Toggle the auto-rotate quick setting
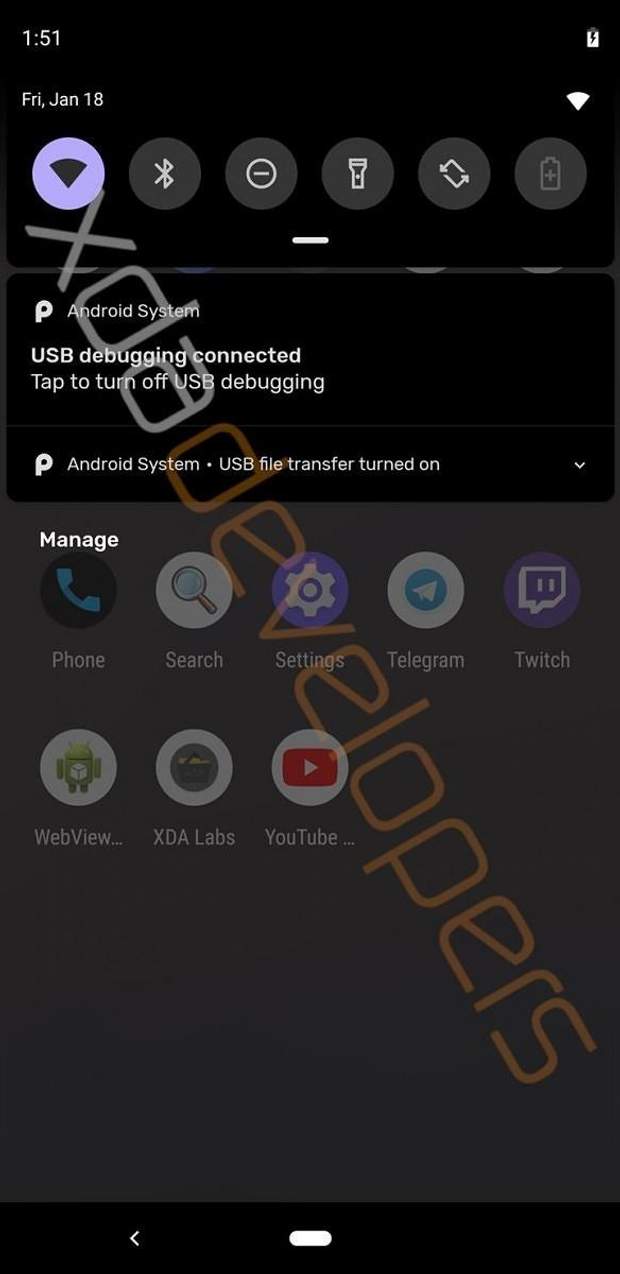Image resolution: width=620 pixels, height=1274 pixels. point(454,174)
